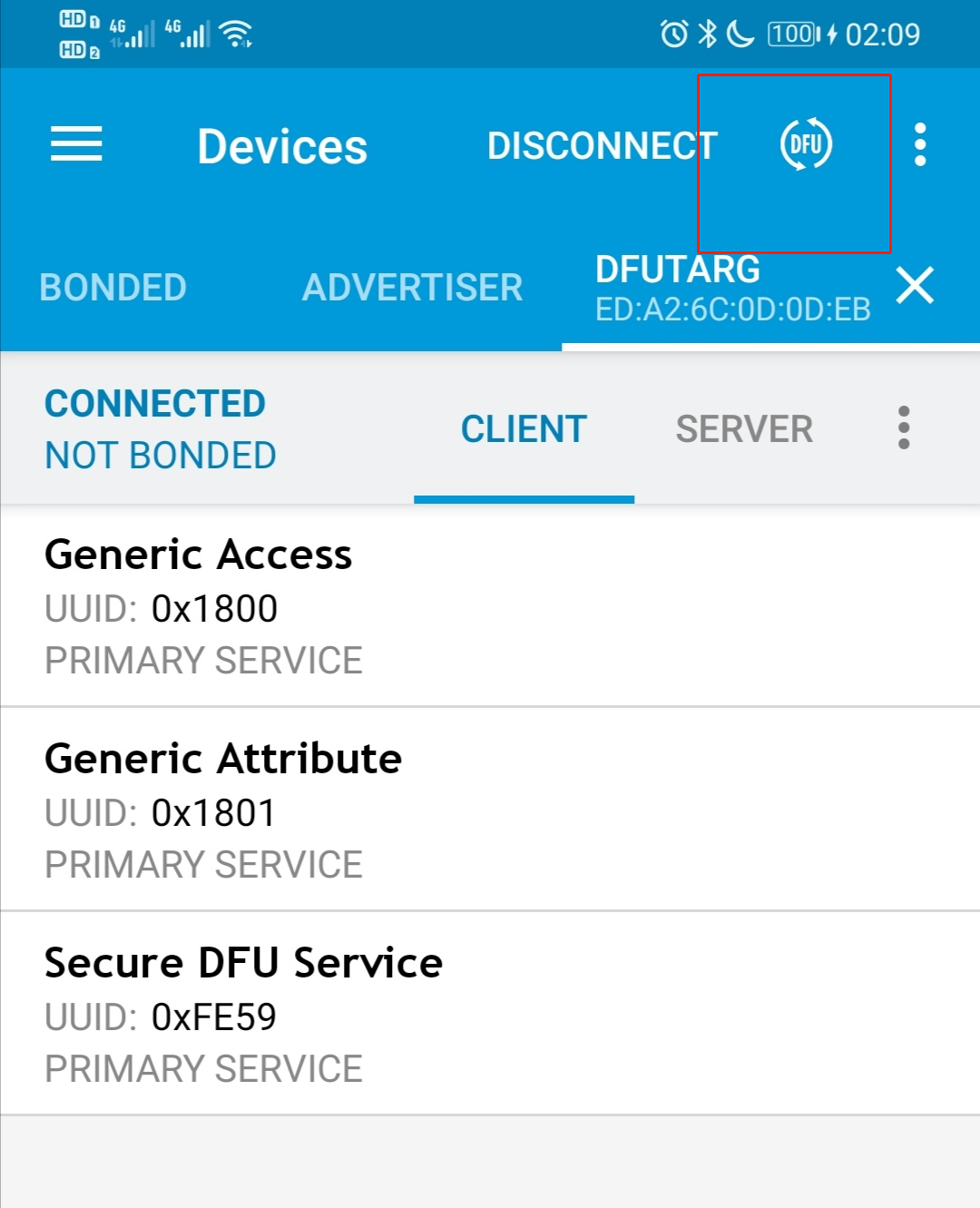Switch to the SERVER tab

coord(744,429)
